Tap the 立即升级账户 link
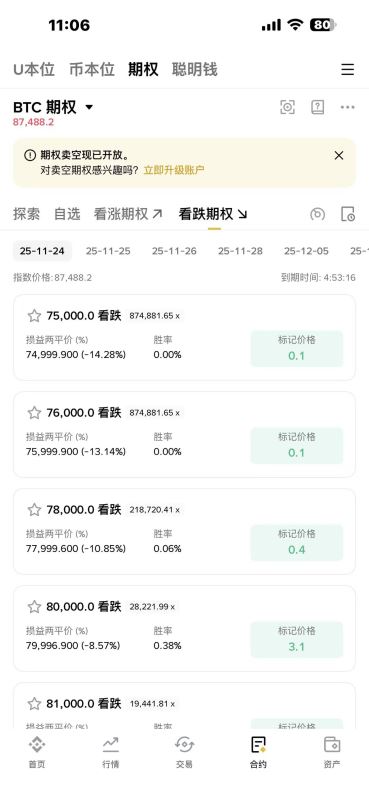369x800 pixels. coord(174,170)
